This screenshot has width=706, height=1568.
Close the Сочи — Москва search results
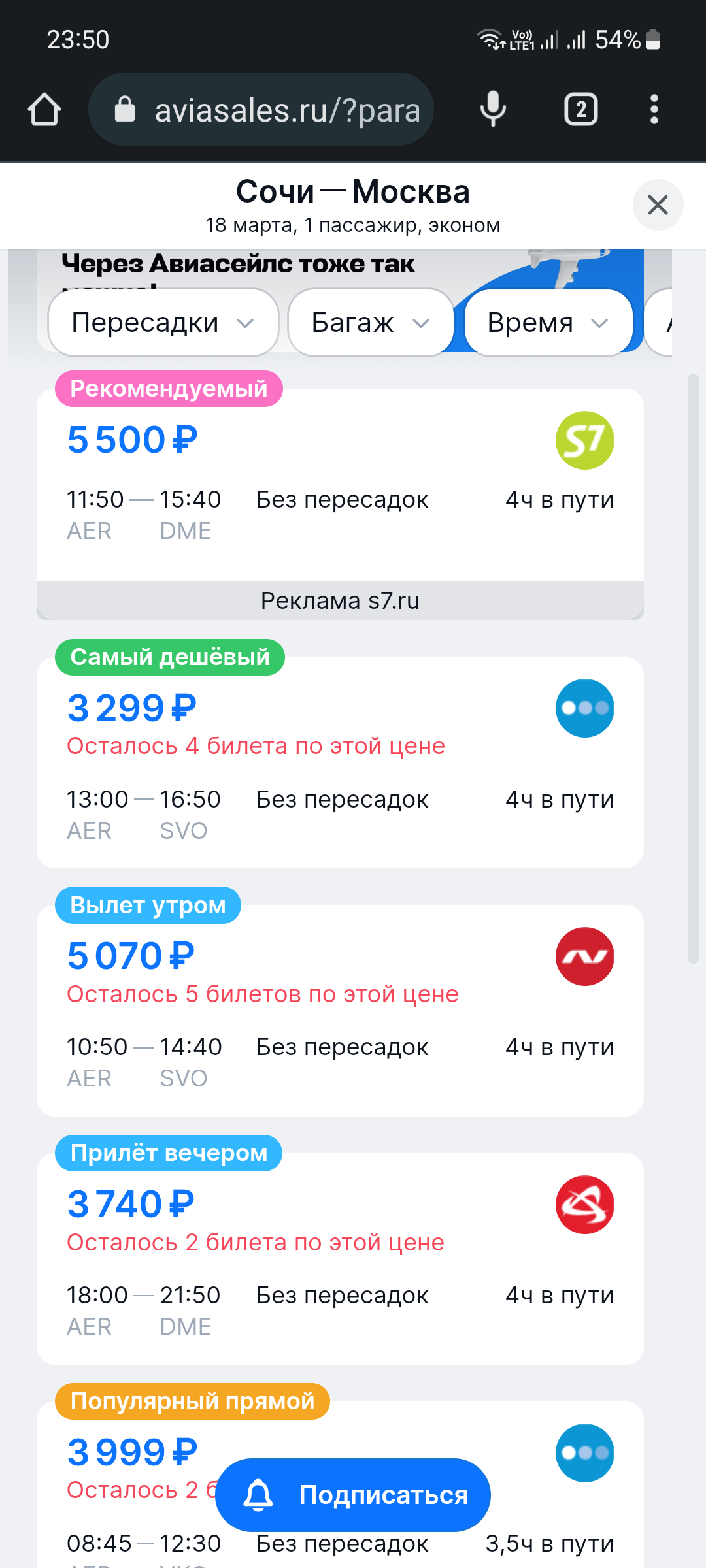tap(658, 205)
